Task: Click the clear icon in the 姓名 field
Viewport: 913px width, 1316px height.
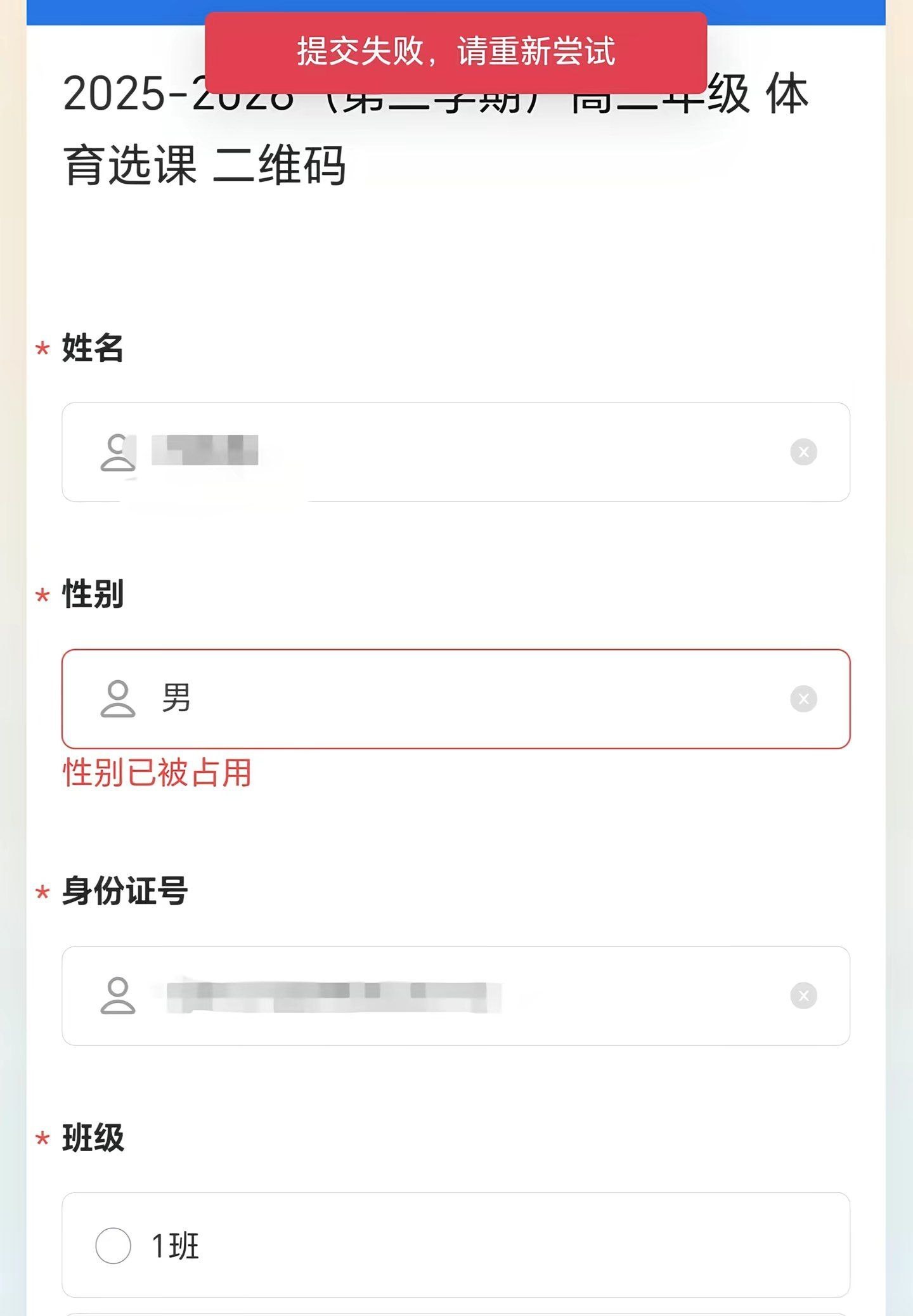Action: click(803, 451)
